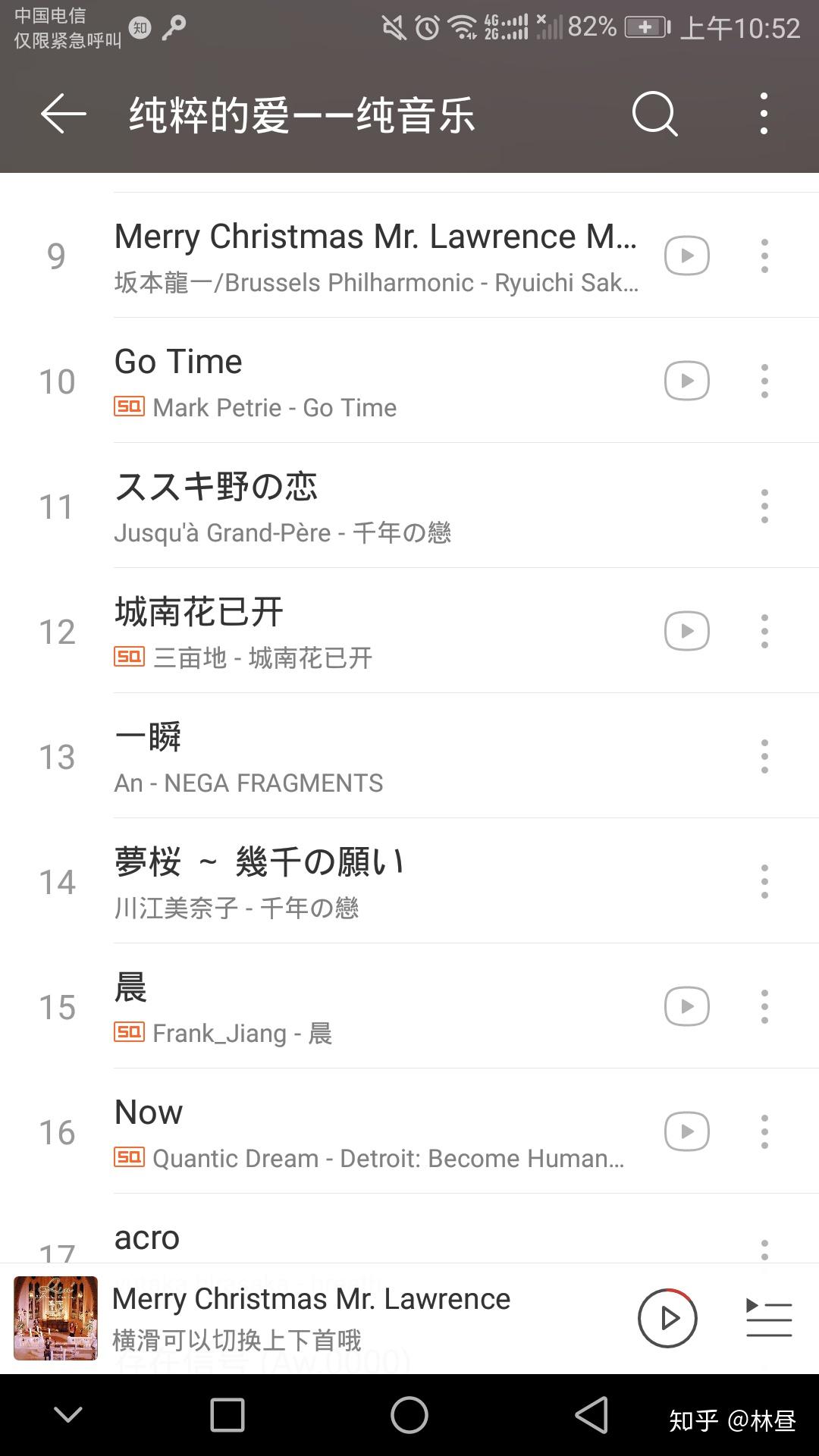Watch the MV for 晨

tap(687, 1006)
